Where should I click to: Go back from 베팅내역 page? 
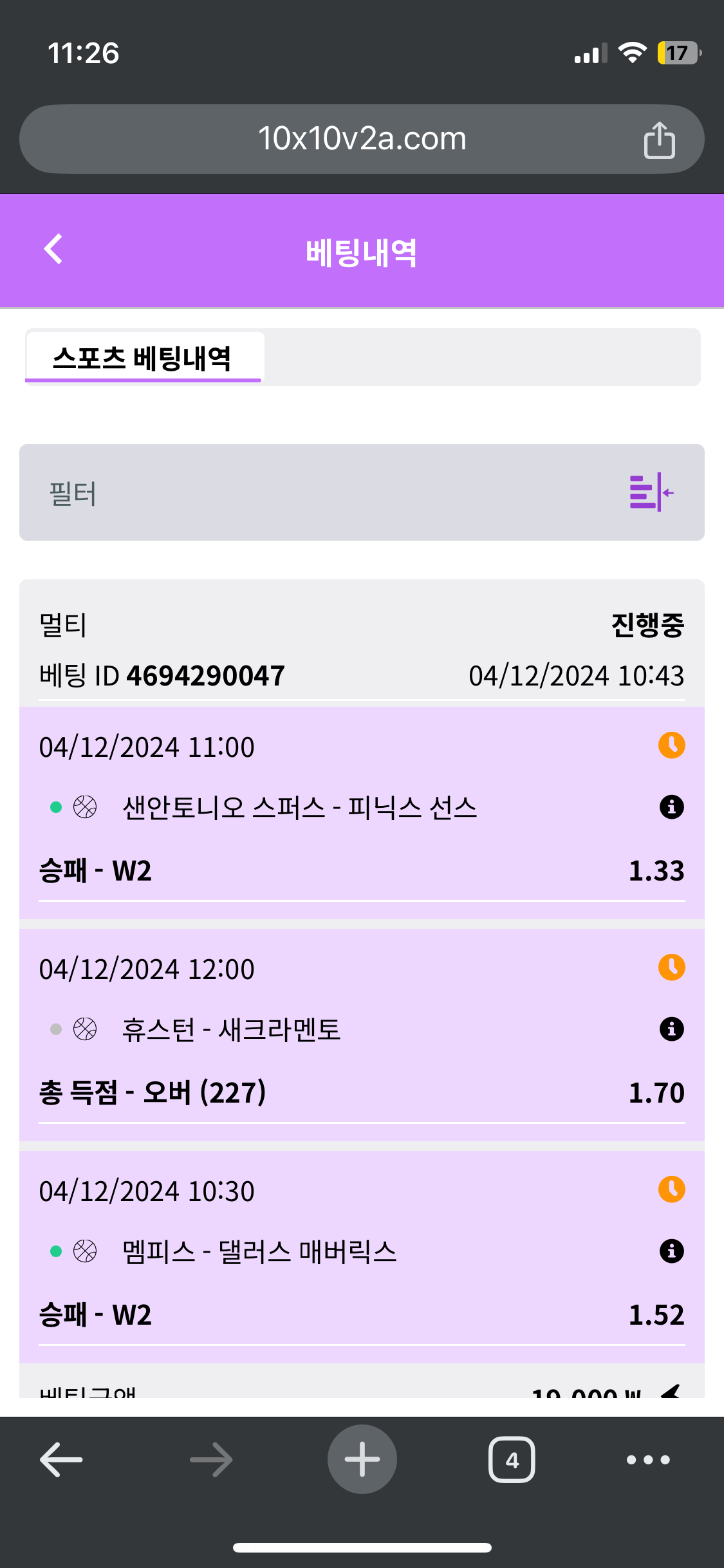53,249
